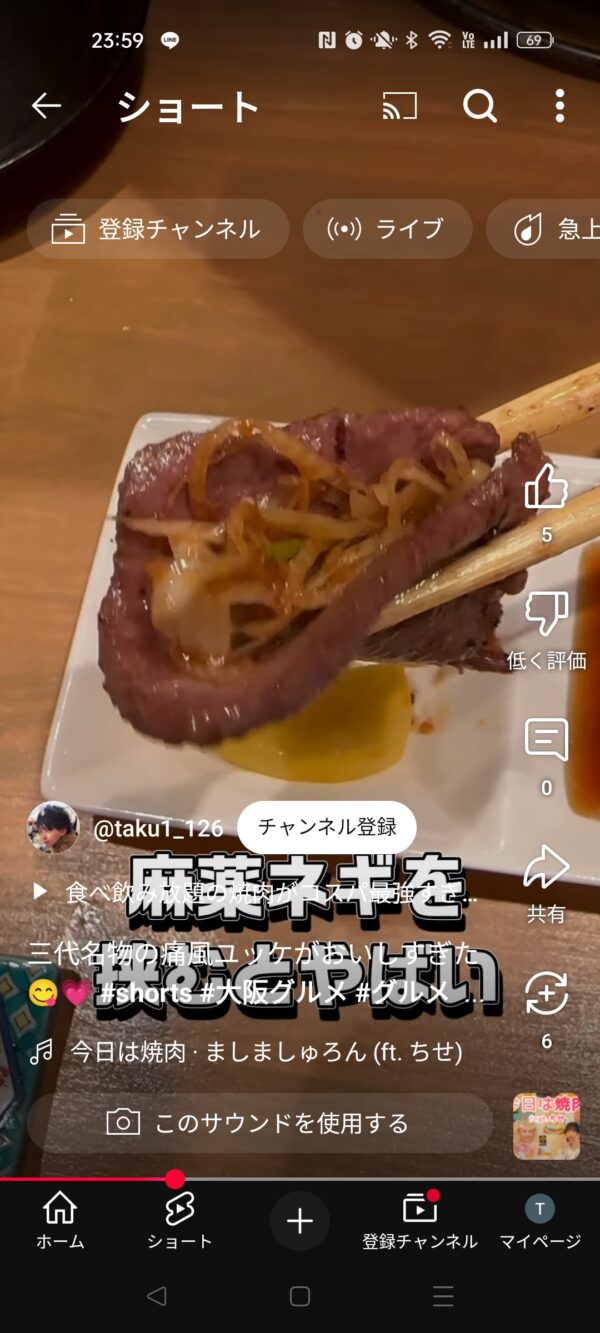This screenshot has height=1333, width=600.
Task: Tap the remix icon
Action: tap(546, 993)
